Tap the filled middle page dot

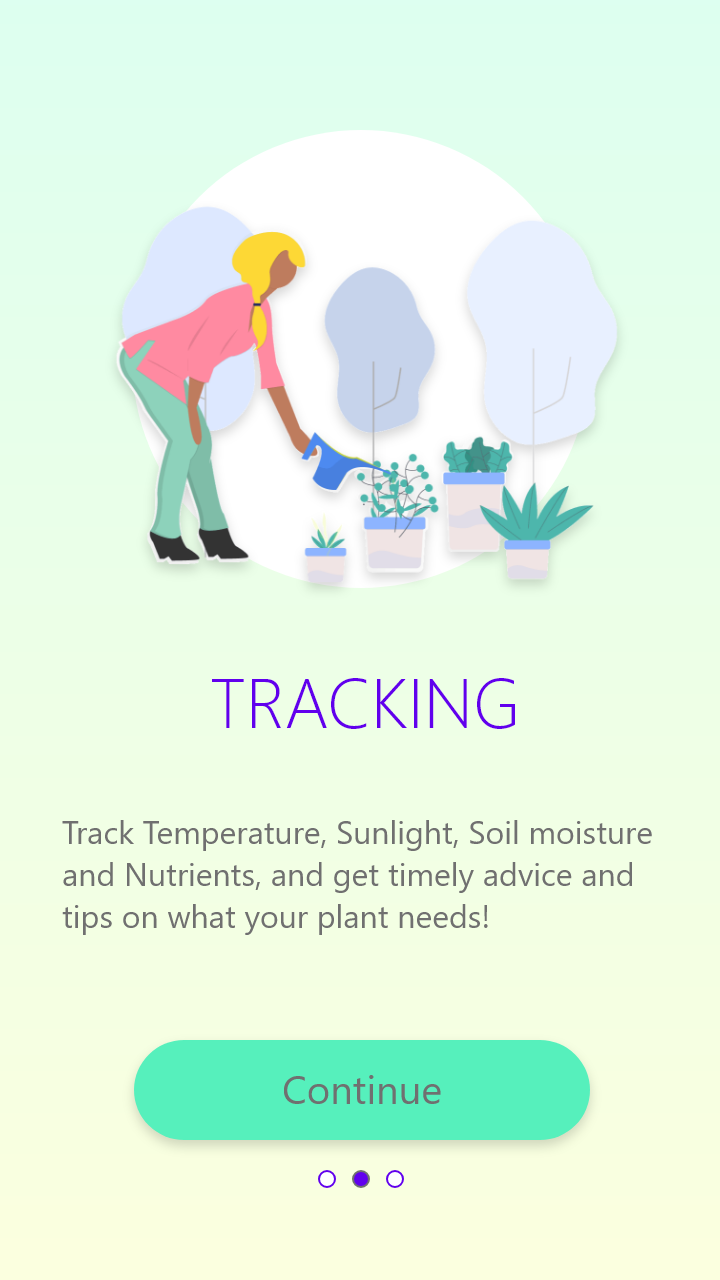[x=361, y=1179]
